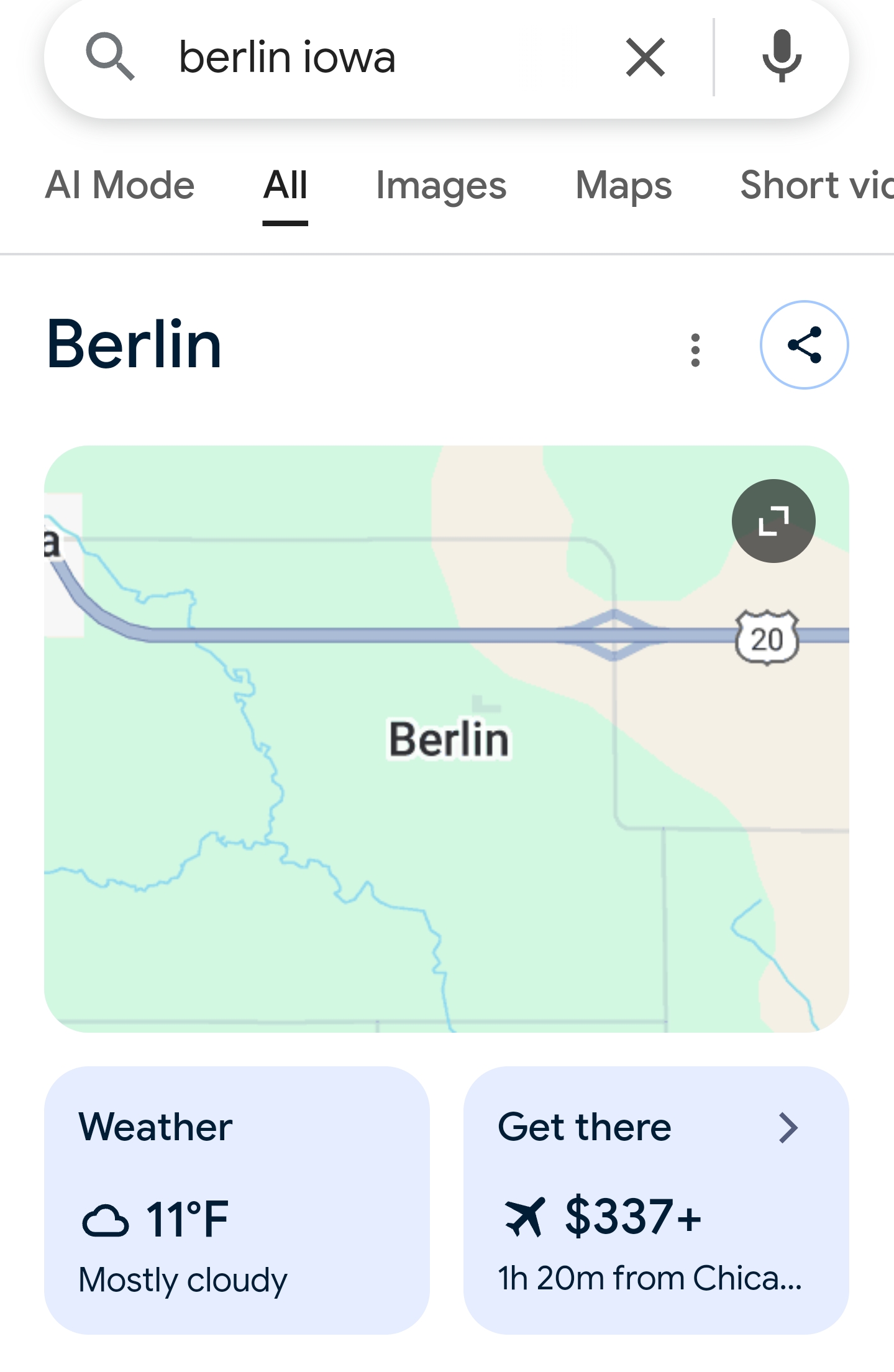Open the three-dot menu beside Berlin
894x1372 pixels.
[x=696, y=350]
